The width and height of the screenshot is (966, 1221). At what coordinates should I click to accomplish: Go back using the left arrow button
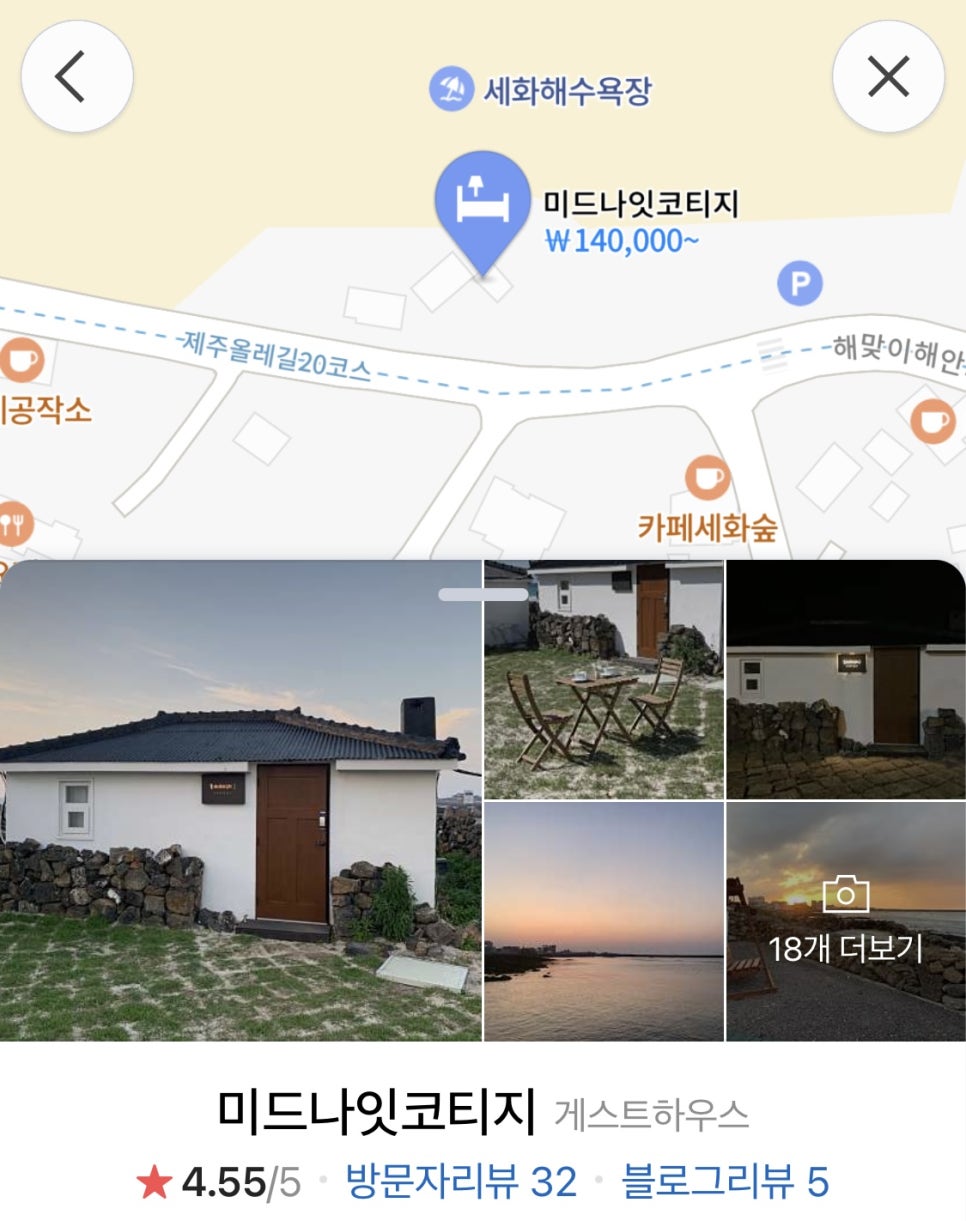(x=76, y=77)
